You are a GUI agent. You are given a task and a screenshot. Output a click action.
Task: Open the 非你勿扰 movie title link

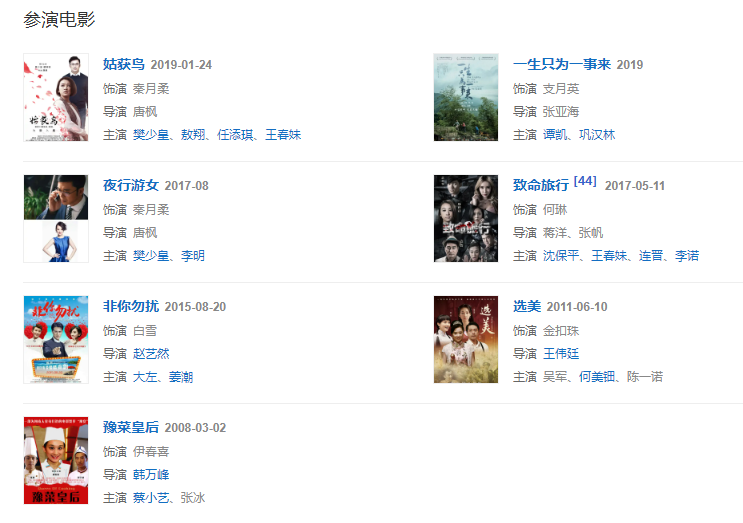tap(131, 307)
